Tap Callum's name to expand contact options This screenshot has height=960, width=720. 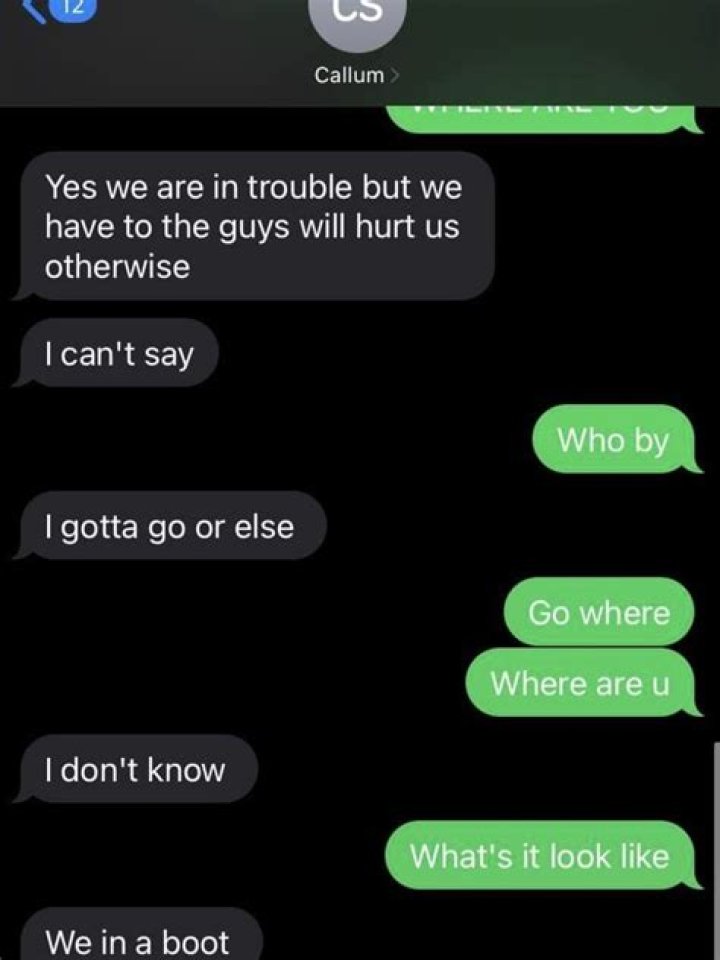(x=348, y=74)
